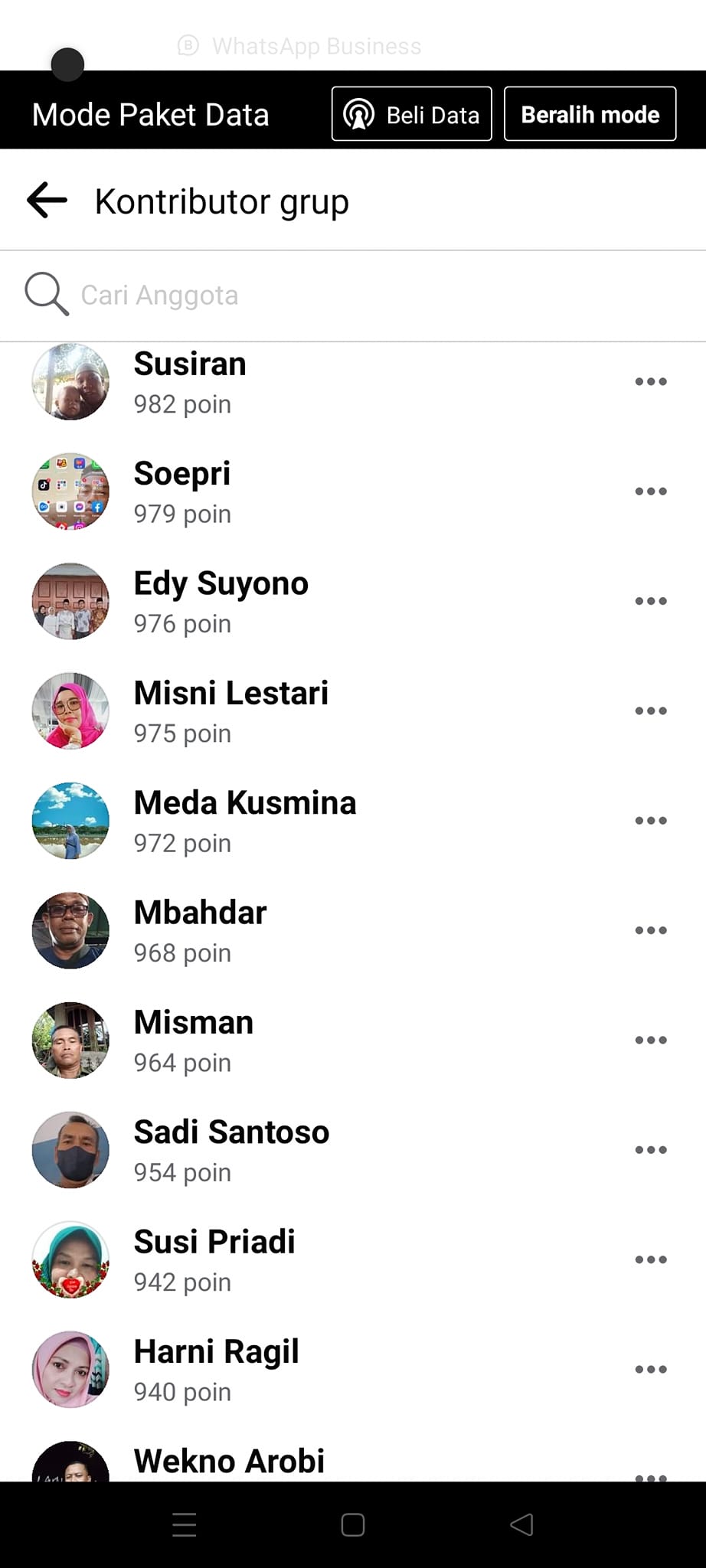Open more options for Edy Suyono

[x=651, y=601]
